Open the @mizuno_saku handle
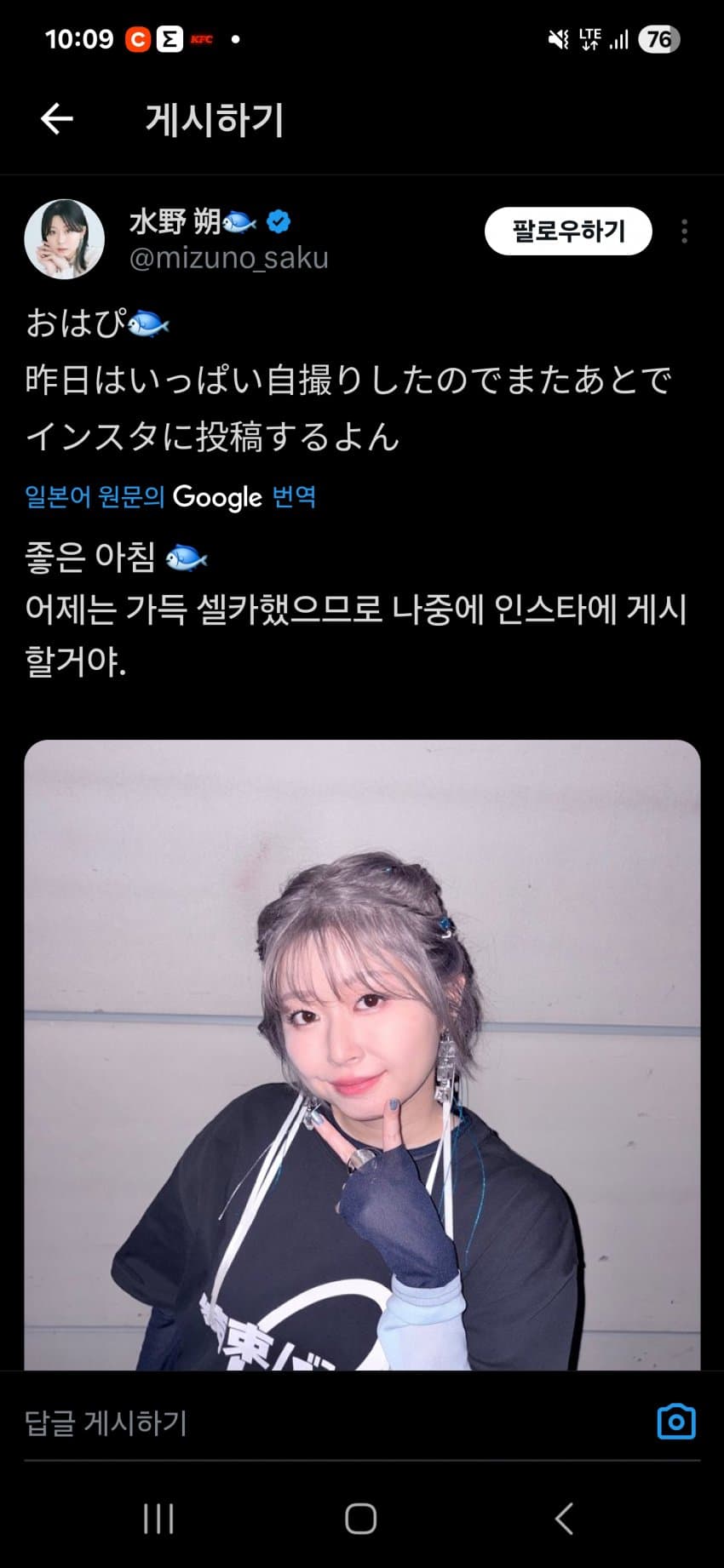724x1568 pixels. [228, 258]
